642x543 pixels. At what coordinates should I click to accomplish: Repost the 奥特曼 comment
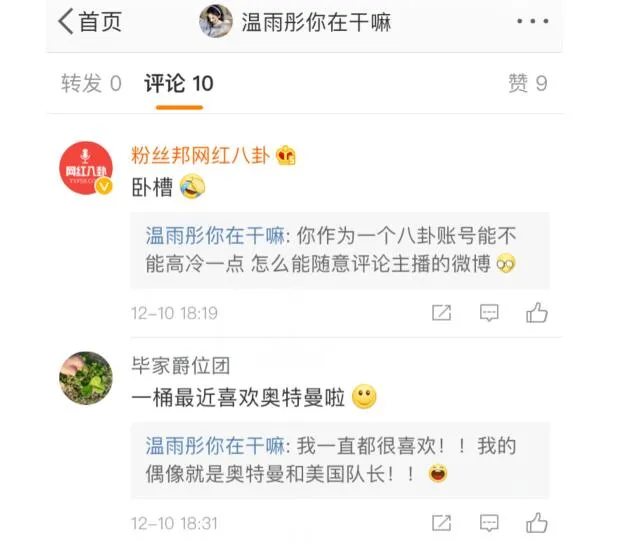(441, 523)
